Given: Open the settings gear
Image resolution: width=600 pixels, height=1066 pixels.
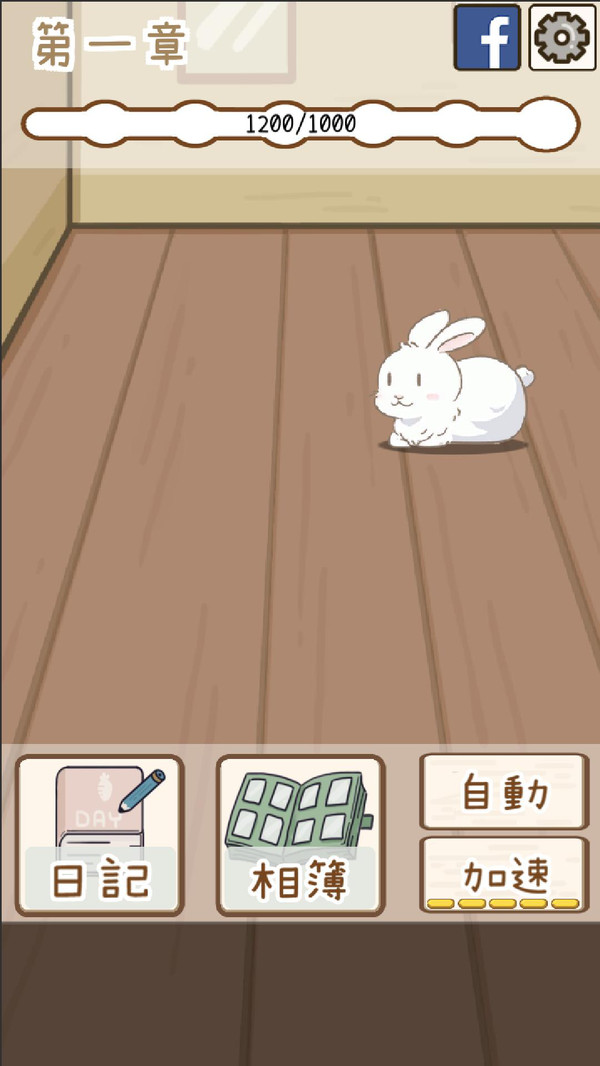Looking at the screenshot, I should point(562,38).
